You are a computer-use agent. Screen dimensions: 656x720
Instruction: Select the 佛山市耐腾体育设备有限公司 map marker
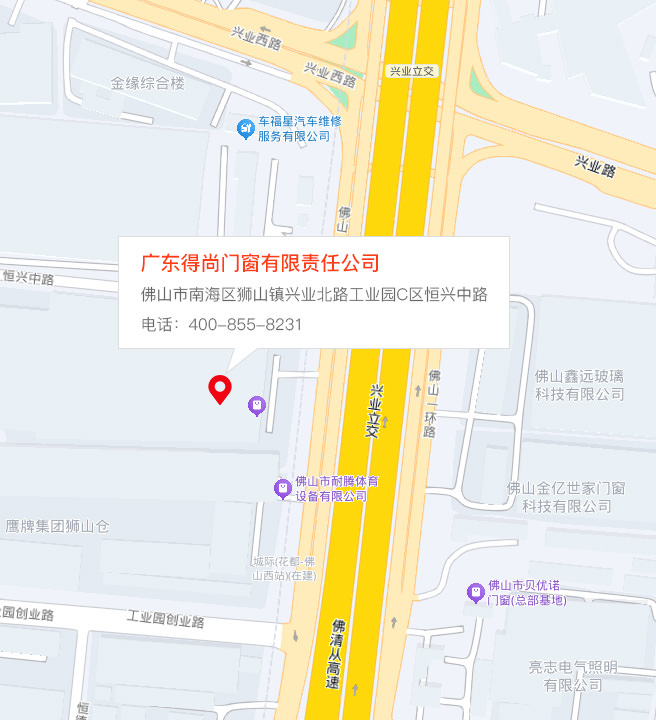click(282, 488)
